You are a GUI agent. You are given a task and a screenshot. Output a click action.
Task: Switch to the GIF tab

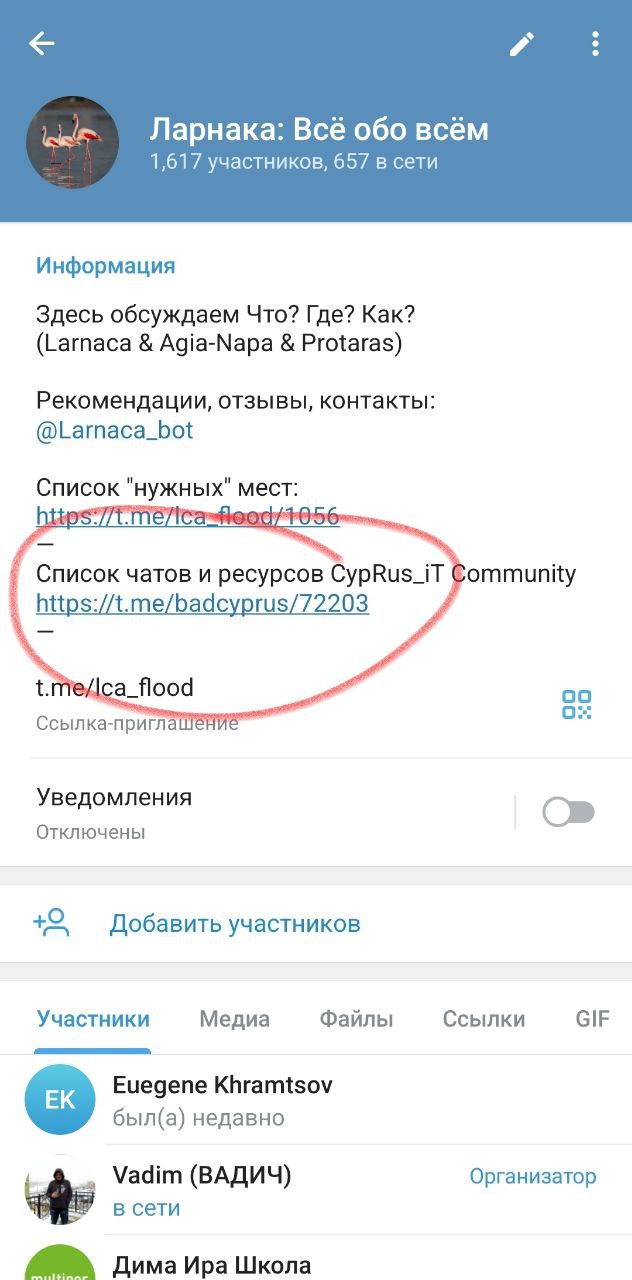[592, 1019]
